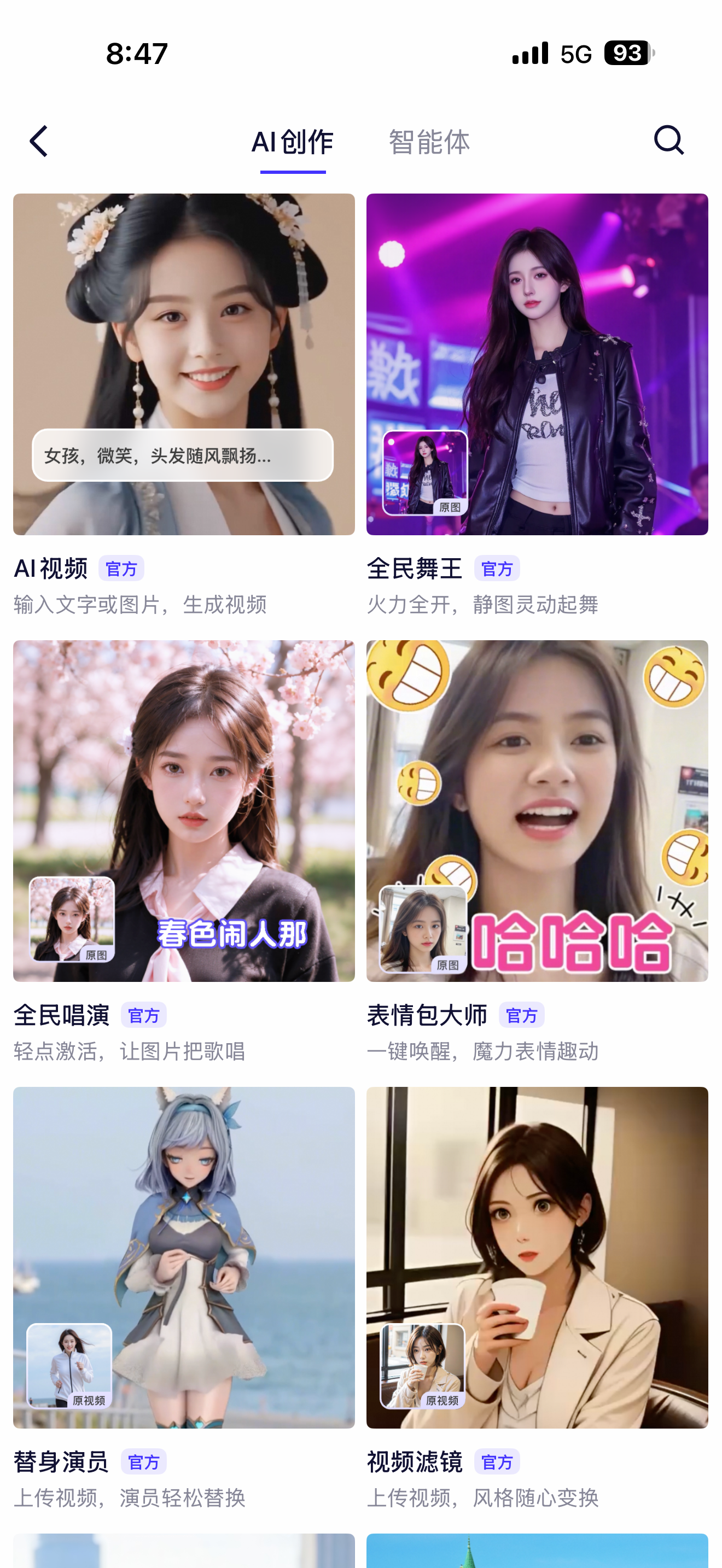Open the 视频滤镜 filter card
722x1568 pixels.
(537, 1257)
